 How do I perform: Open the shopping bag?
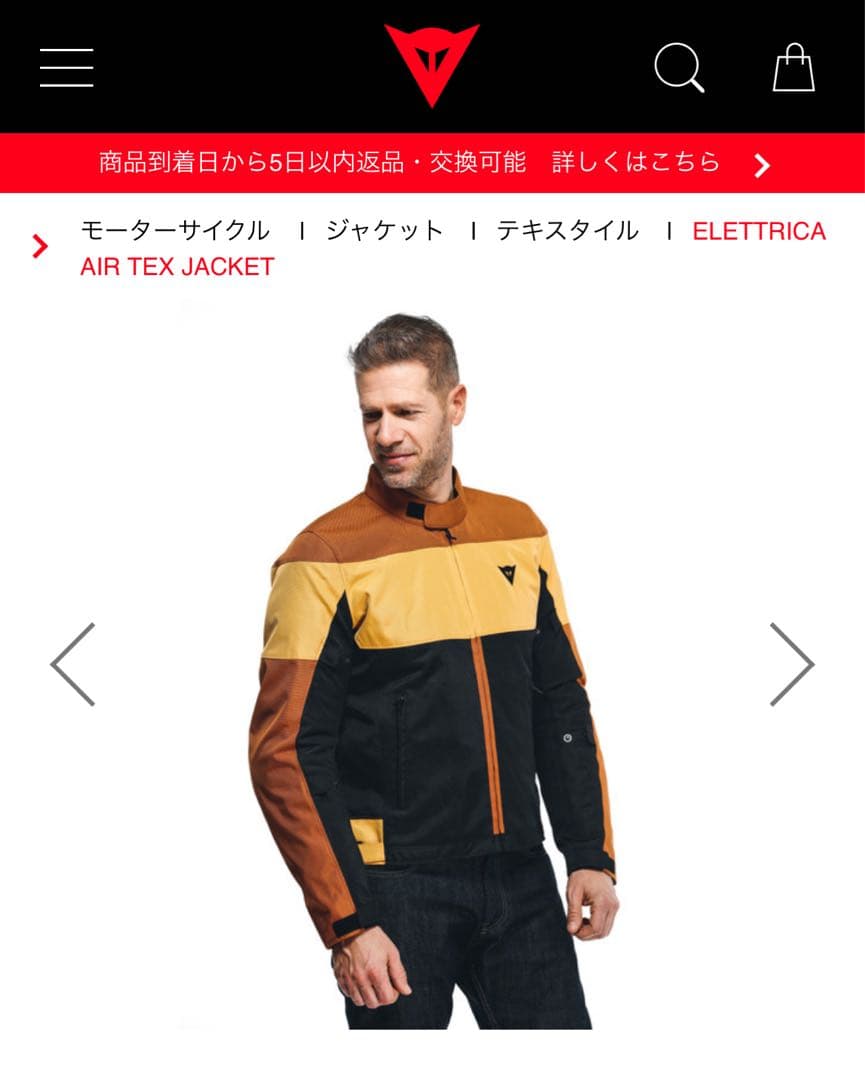click(794, 68)
